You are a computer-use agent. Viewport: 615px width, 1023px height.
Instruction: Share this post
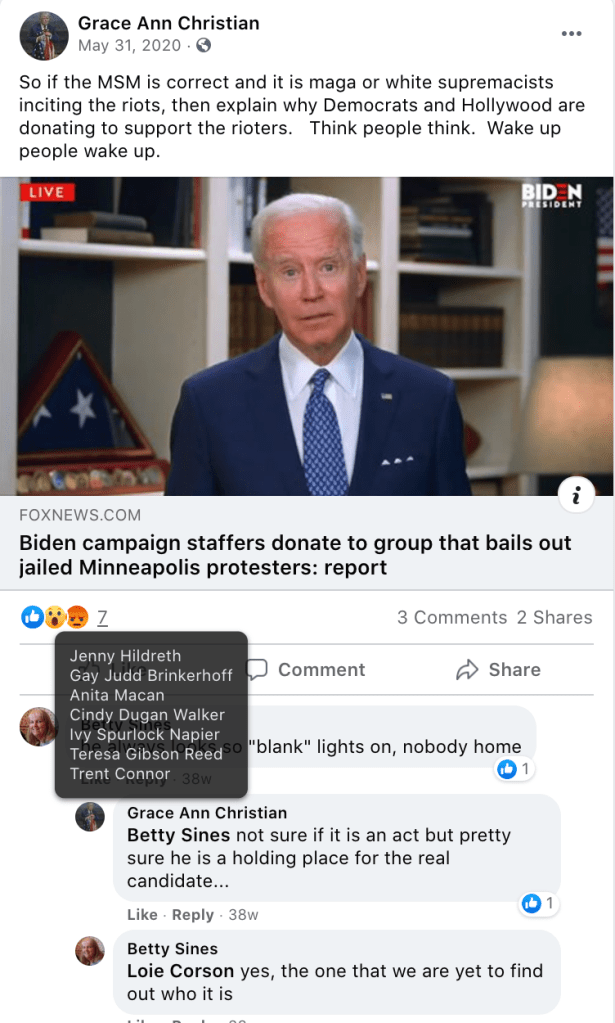point(498,670)
